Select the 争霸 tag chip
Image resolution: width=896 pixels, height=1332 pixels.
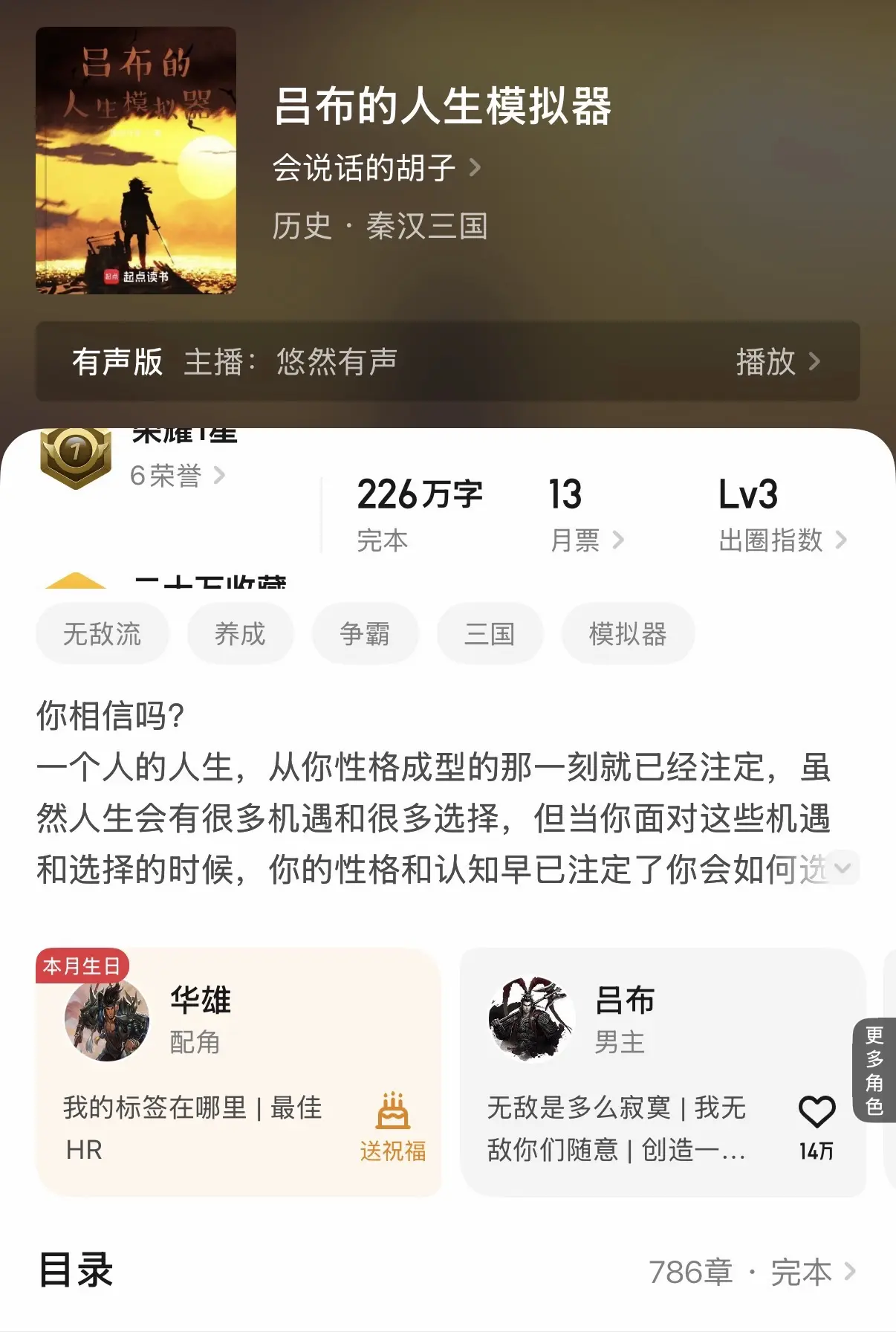pyautogui.click(x=365, y=634)
